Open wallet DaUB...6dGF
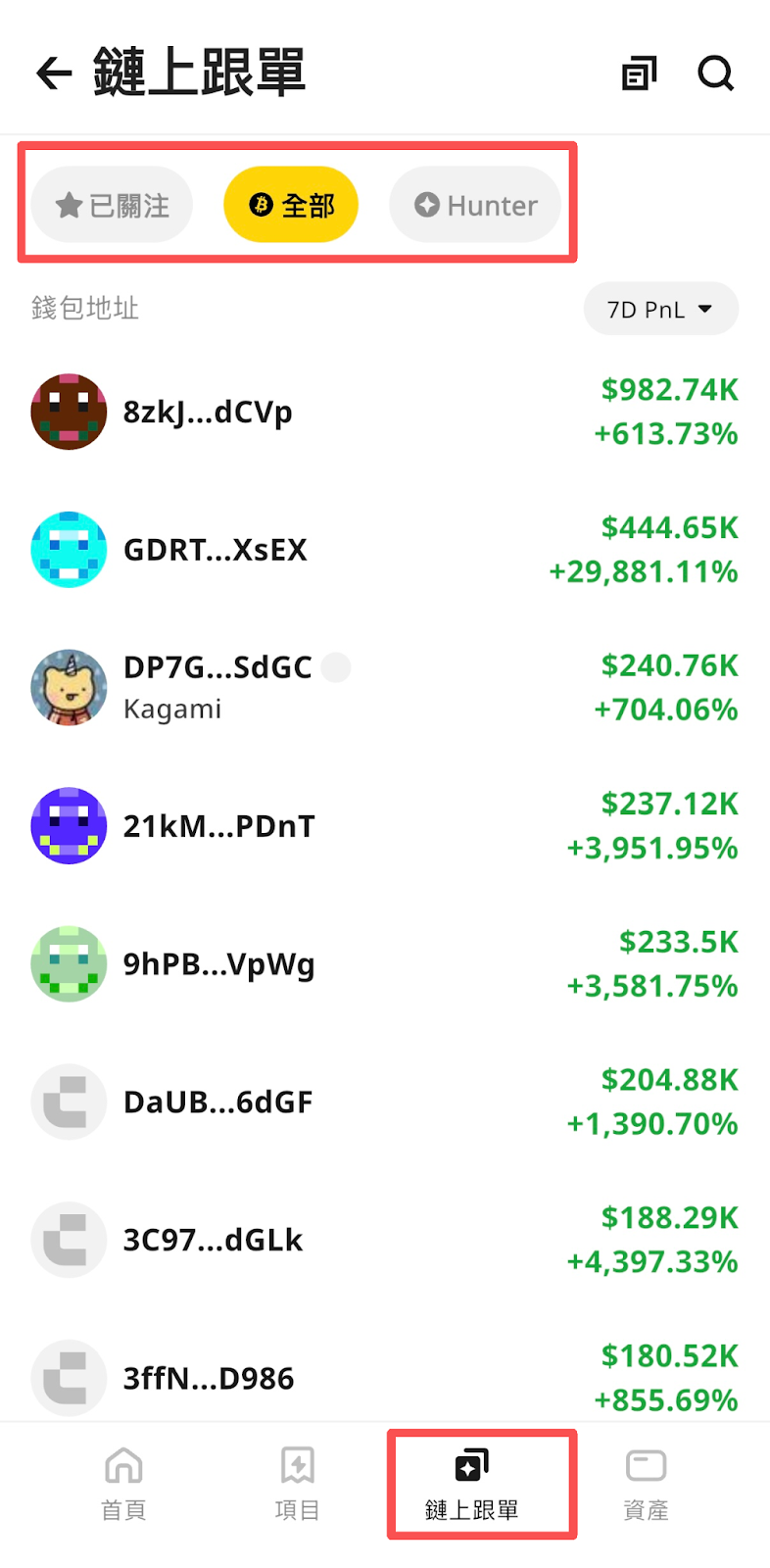Viewport: 770px width, 1568px height. 217,1102
